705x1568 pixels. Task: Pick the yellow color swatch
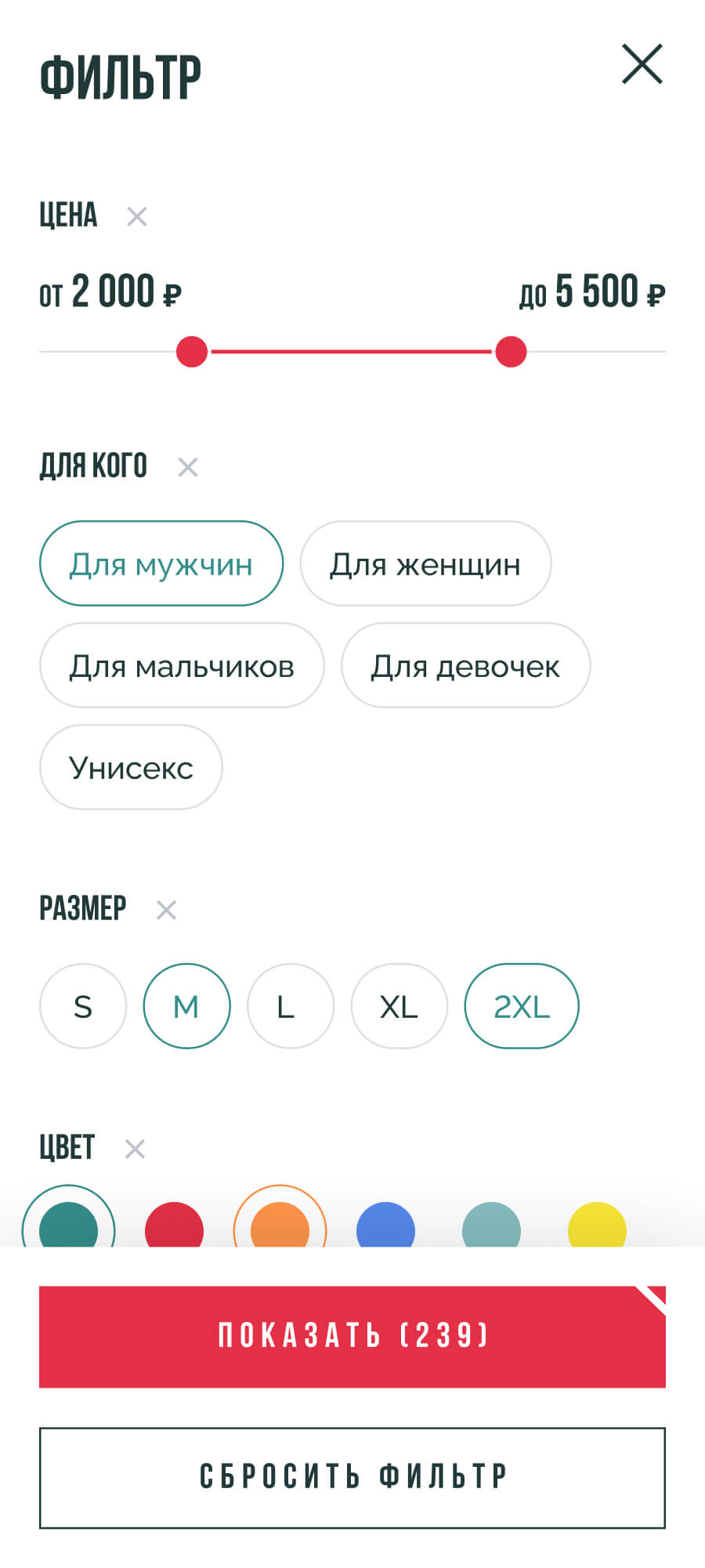point(597,1227)
